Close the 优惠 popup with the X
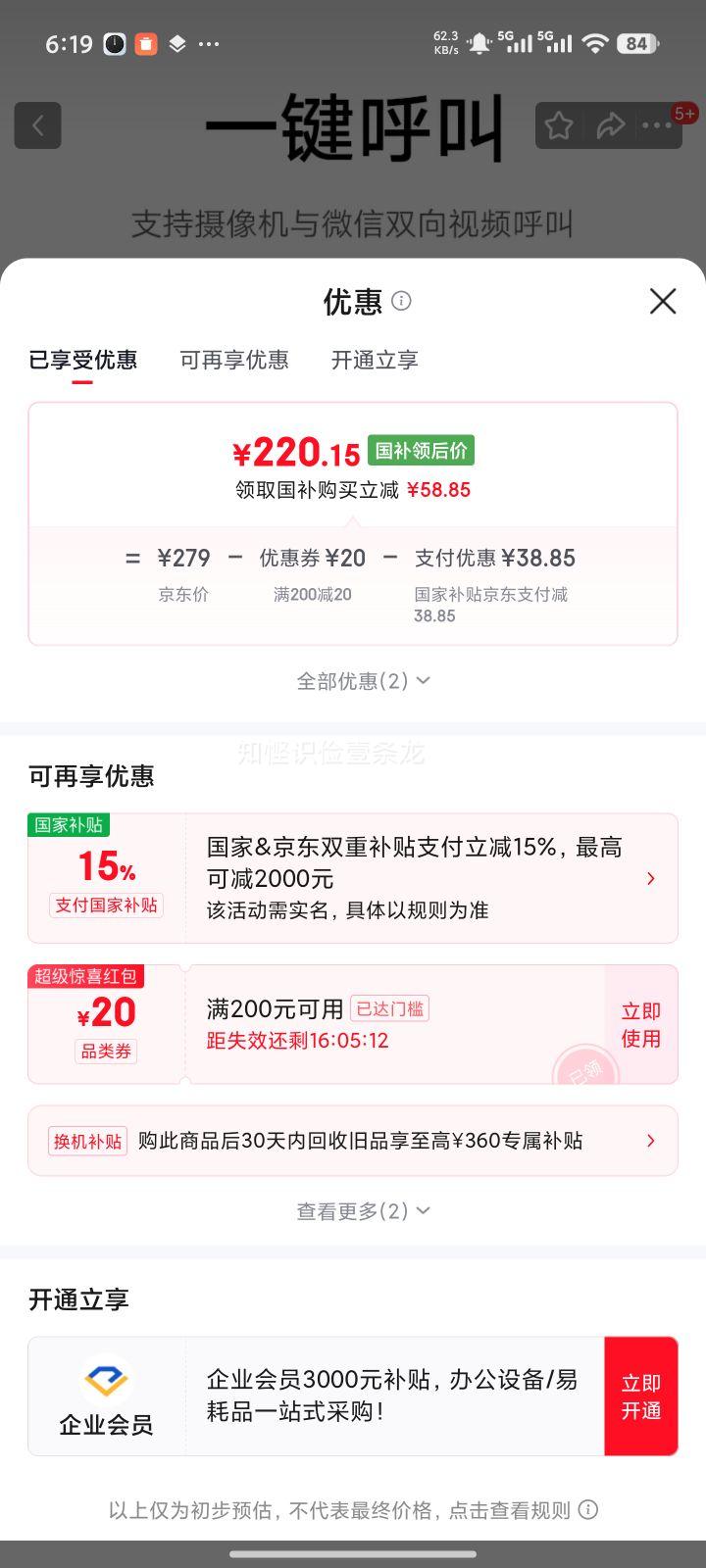 [663, 302]
